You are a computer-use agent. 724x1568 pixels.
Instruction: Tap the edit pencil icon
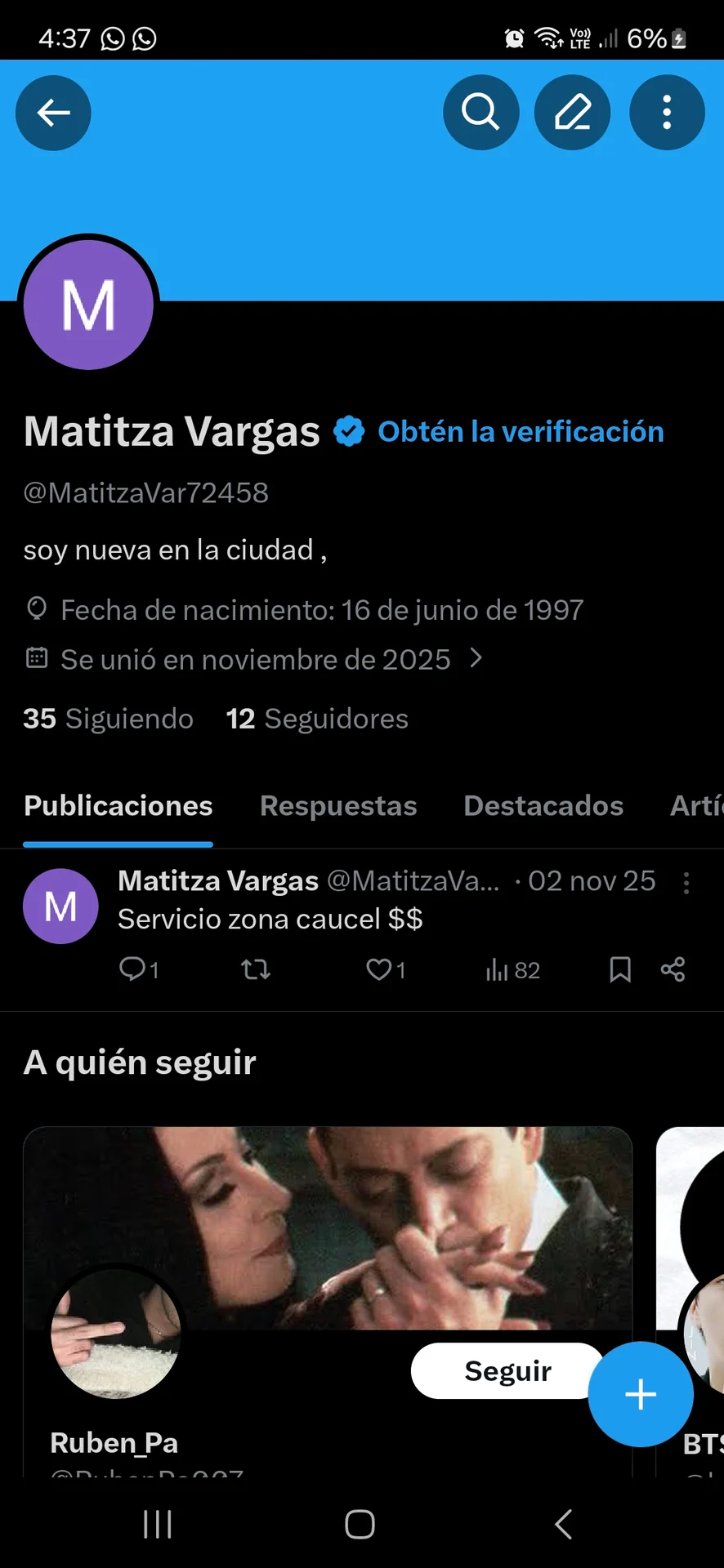coord(572,113)
